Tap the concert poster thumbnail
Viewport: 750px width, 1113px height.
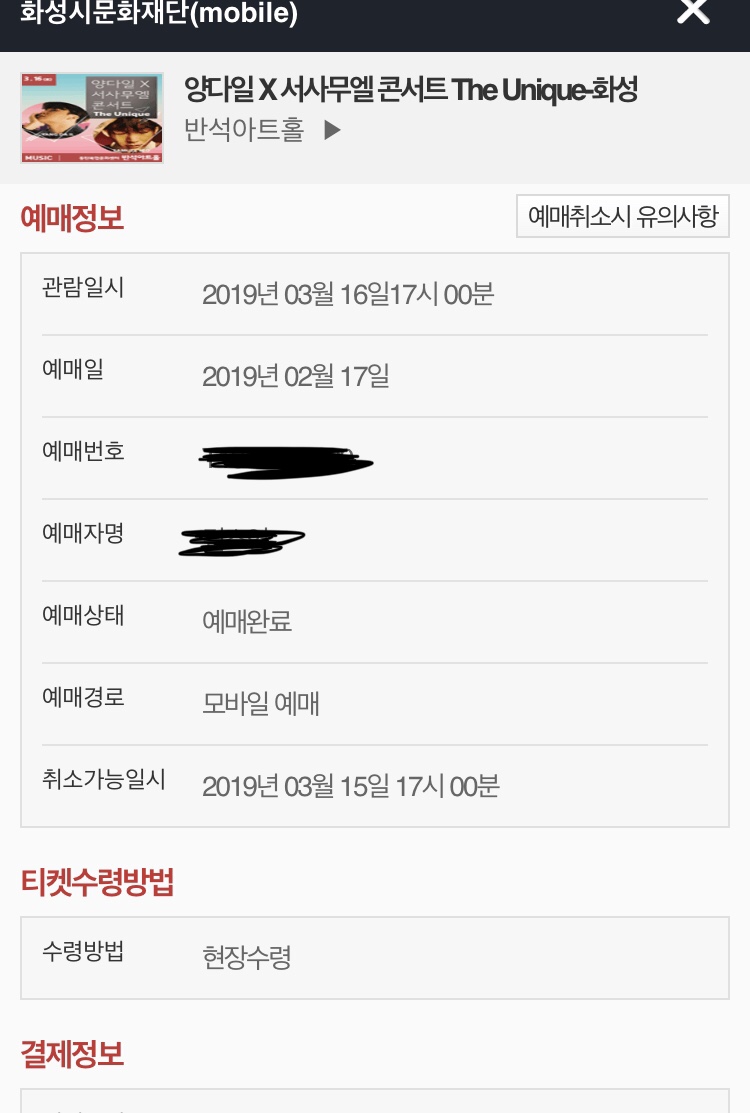tap(92, 118)
